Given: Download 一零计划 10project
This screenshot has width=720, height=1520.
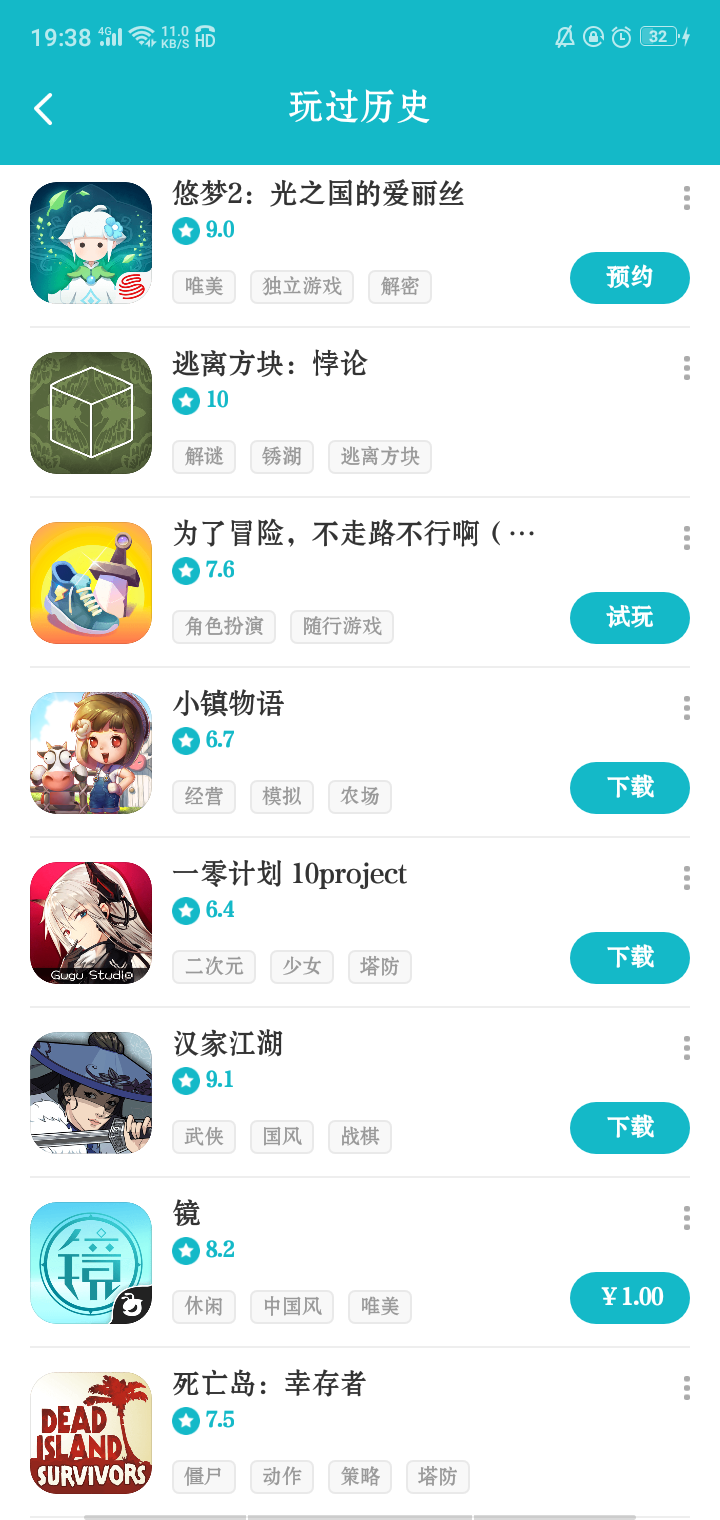Looking at the screenshot, I should point(630,958).
